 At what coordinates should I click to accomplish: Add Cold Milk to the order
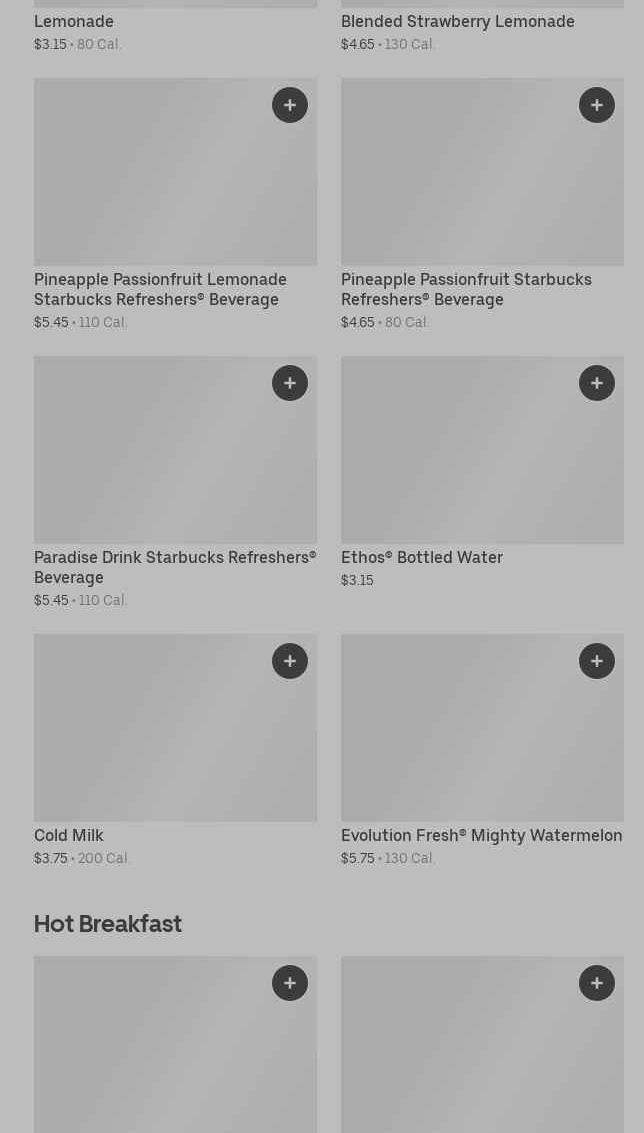pyautogui.click(x=290, y=661)
